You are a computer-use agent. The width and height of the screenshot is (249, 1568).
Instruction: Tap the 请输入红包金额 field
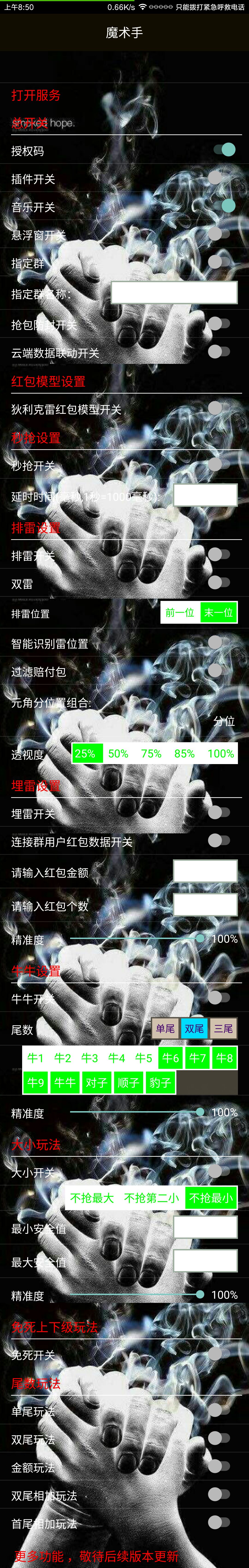pos(205,871)
